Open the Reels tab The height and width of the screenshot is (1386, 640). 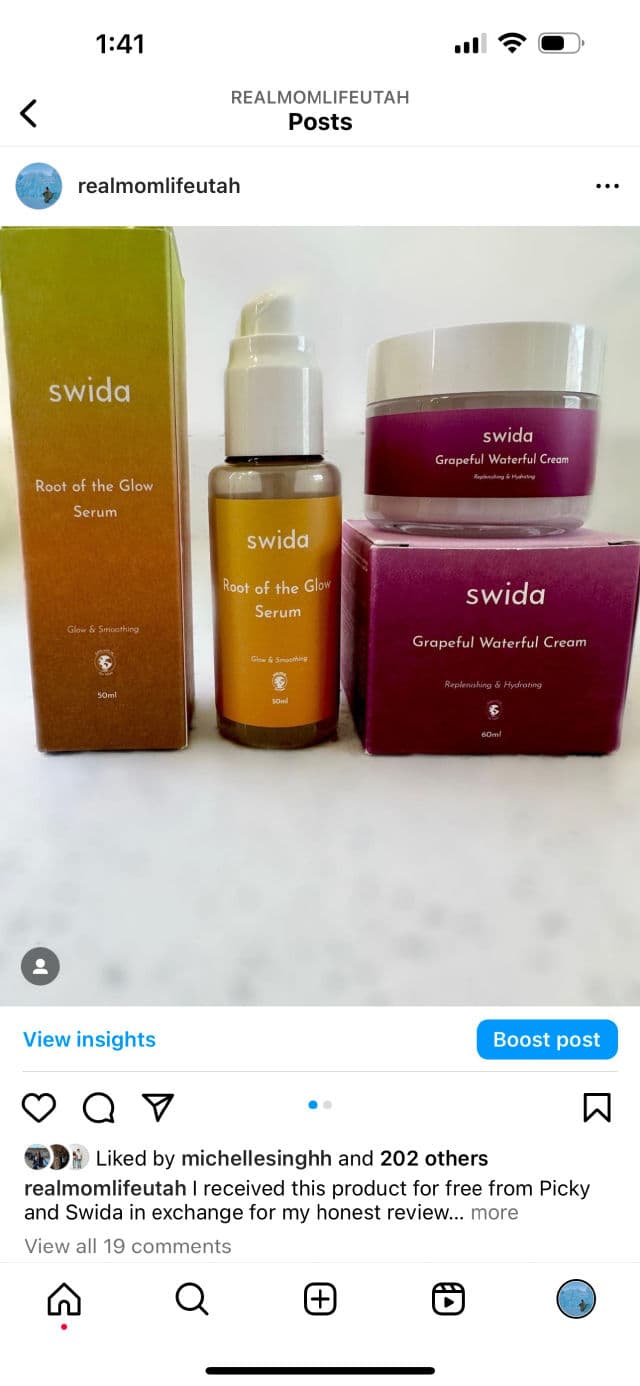pos(448,1299)
